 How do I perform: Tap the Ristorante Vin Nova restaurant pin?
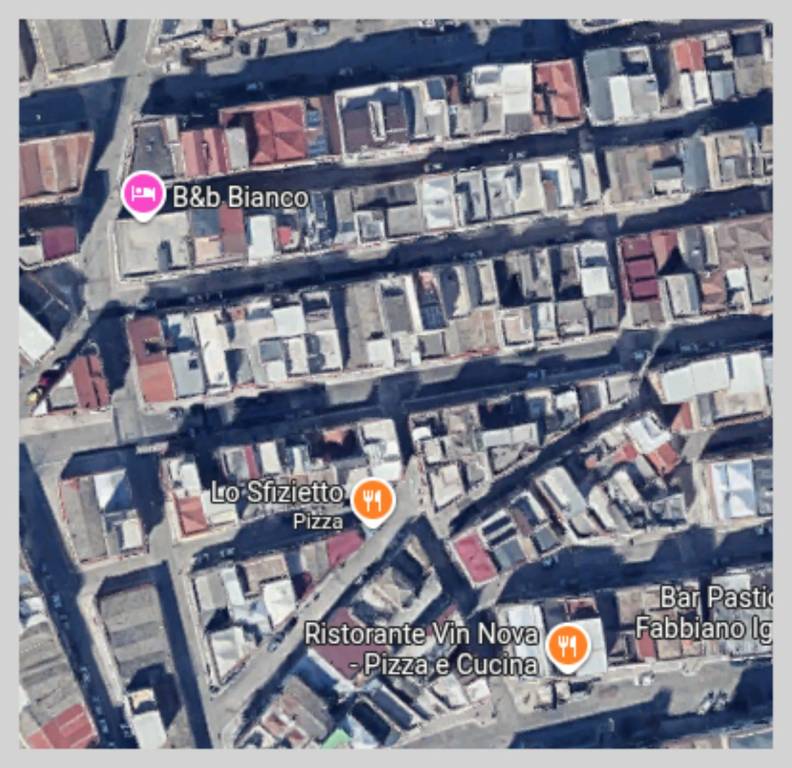[x=567, y=644]
